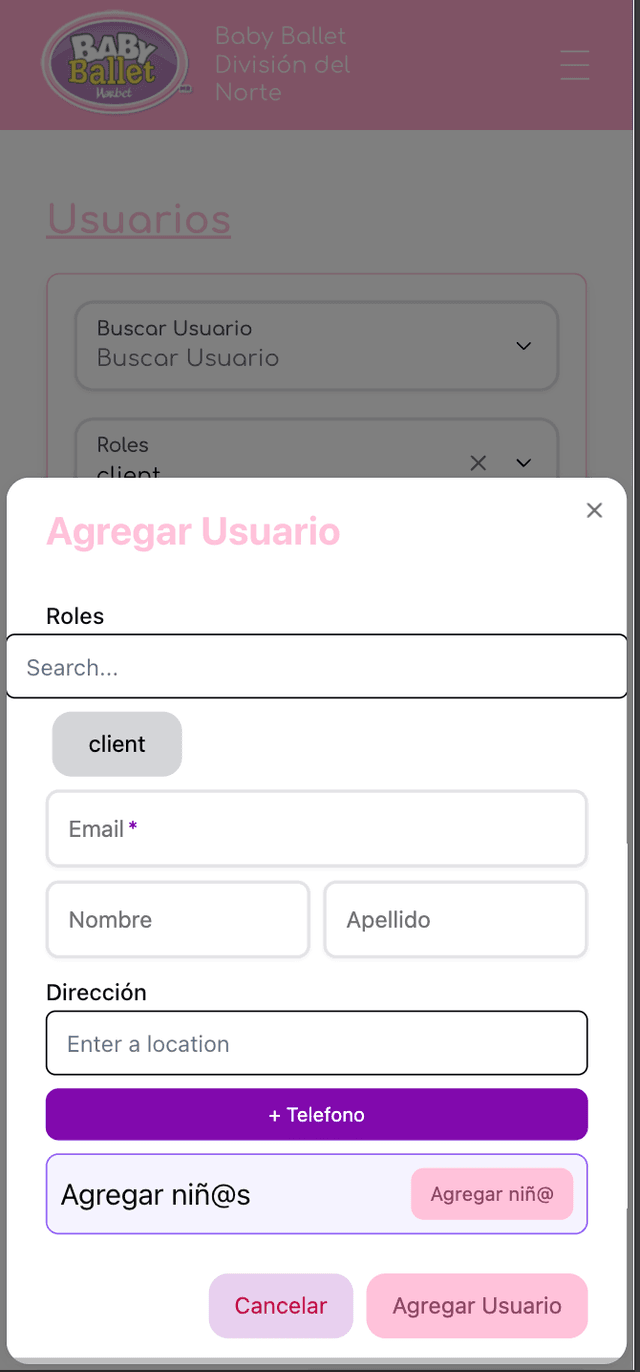Screen dimensions: 640x1372
Task: Expand the Buscar Usuario dropdown
Action: (x=523, y=346)
